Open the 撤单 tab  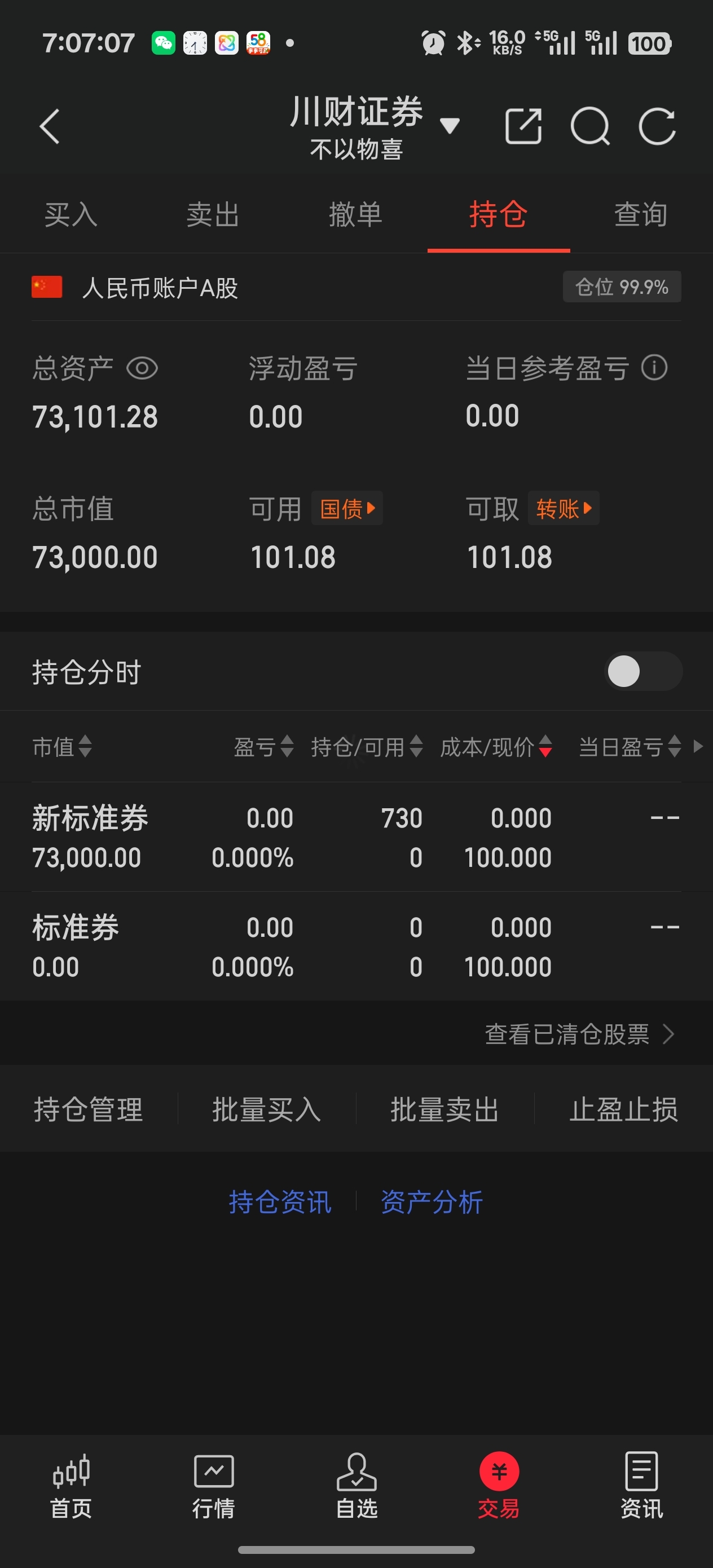[355, 215]
